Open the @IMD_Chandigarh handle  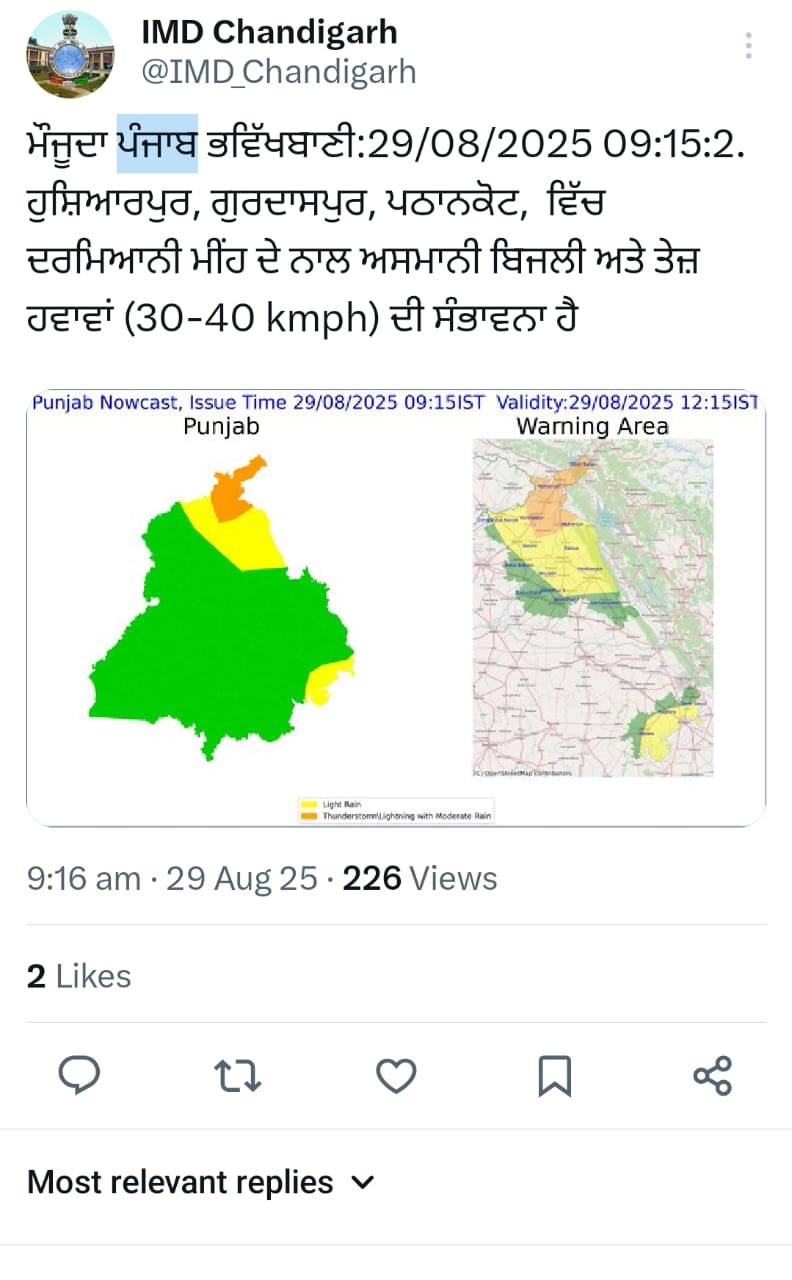coord(280,72)
